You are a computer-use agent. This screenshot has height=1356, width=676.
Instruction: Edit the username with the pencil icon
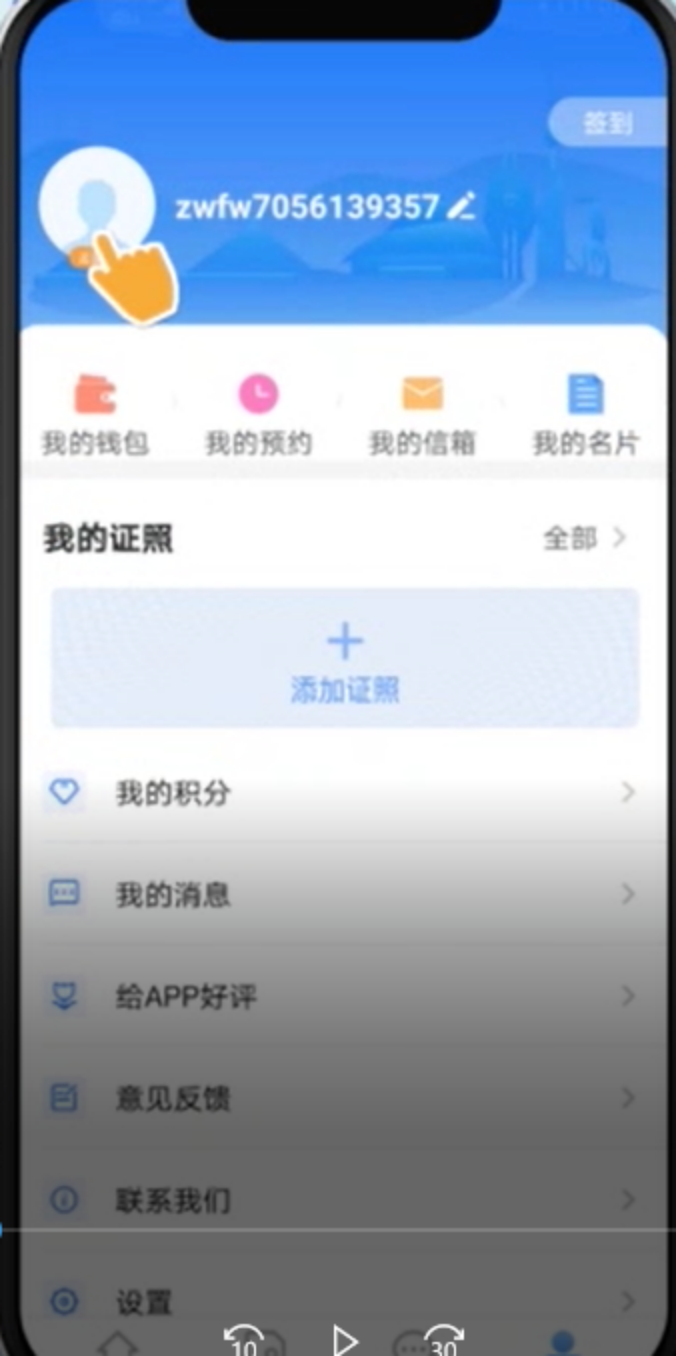(461, 207)
